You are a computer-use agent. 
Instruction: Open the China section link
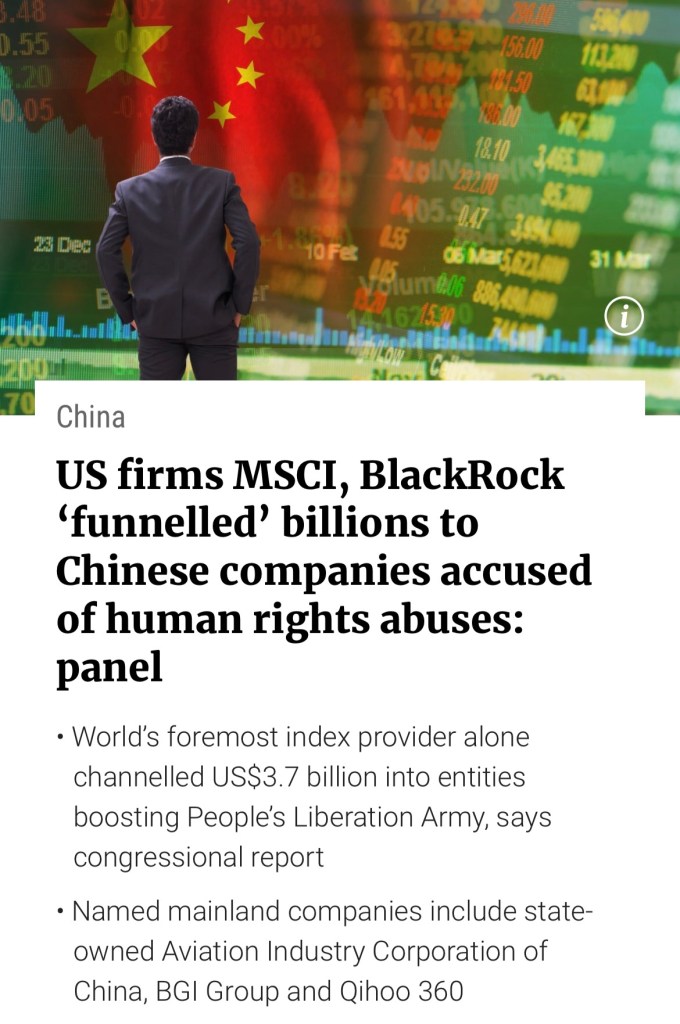[x=91, y=417]
